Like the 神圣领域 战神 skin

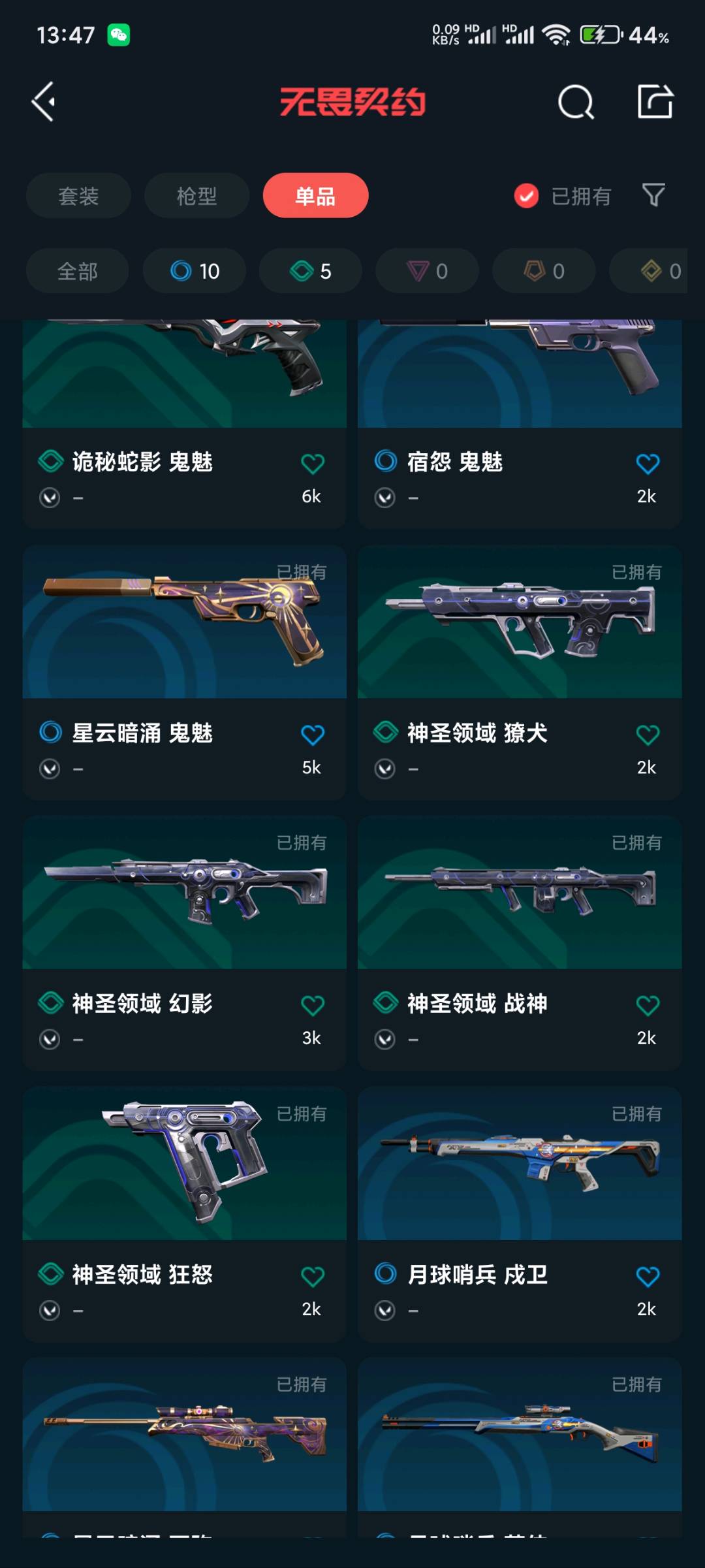[x=647, y=1006]
